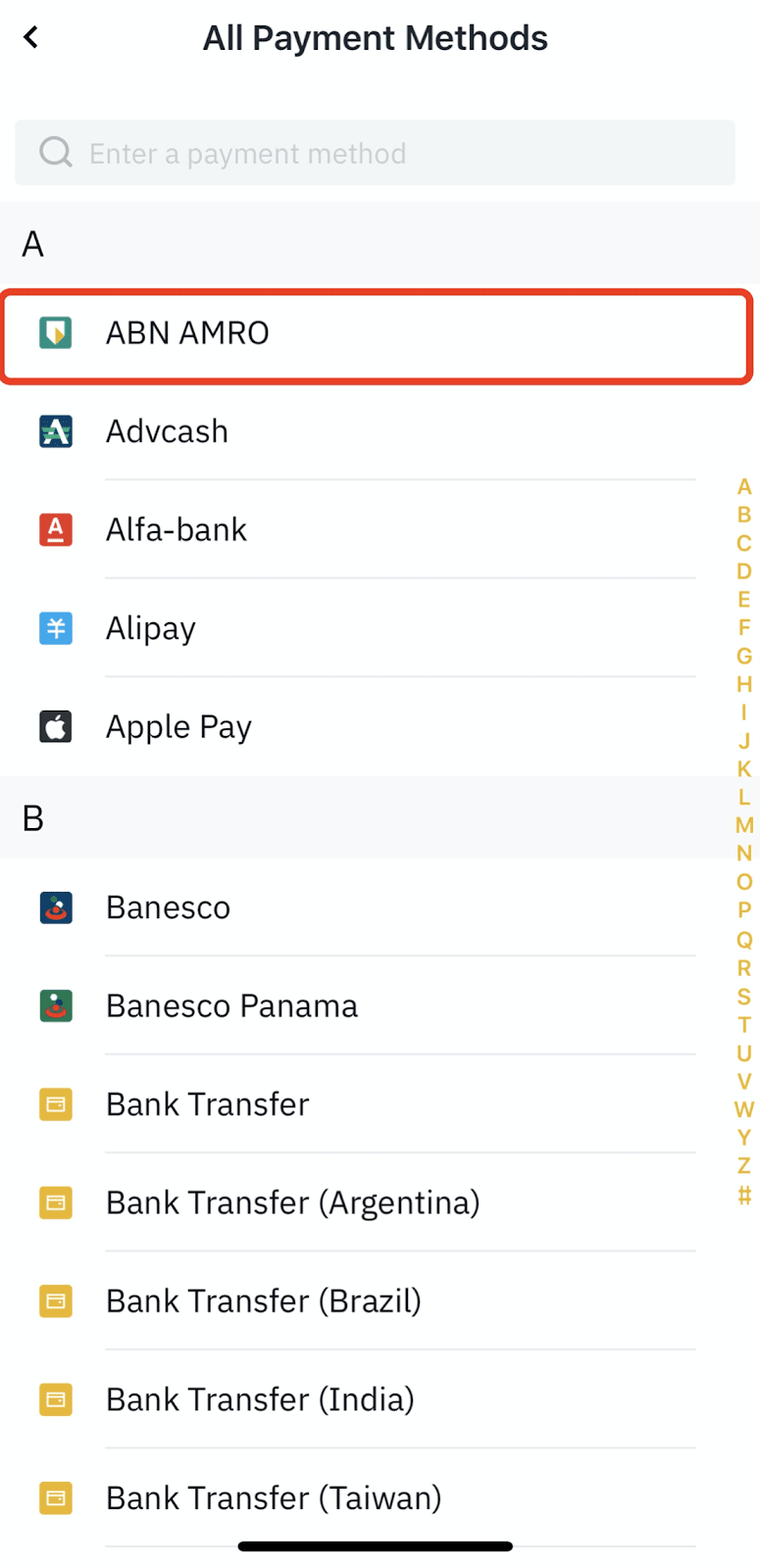This screenshot has width=760, height=1568.
Task: Jump to letter M in the index
Action: coord(744,825)
